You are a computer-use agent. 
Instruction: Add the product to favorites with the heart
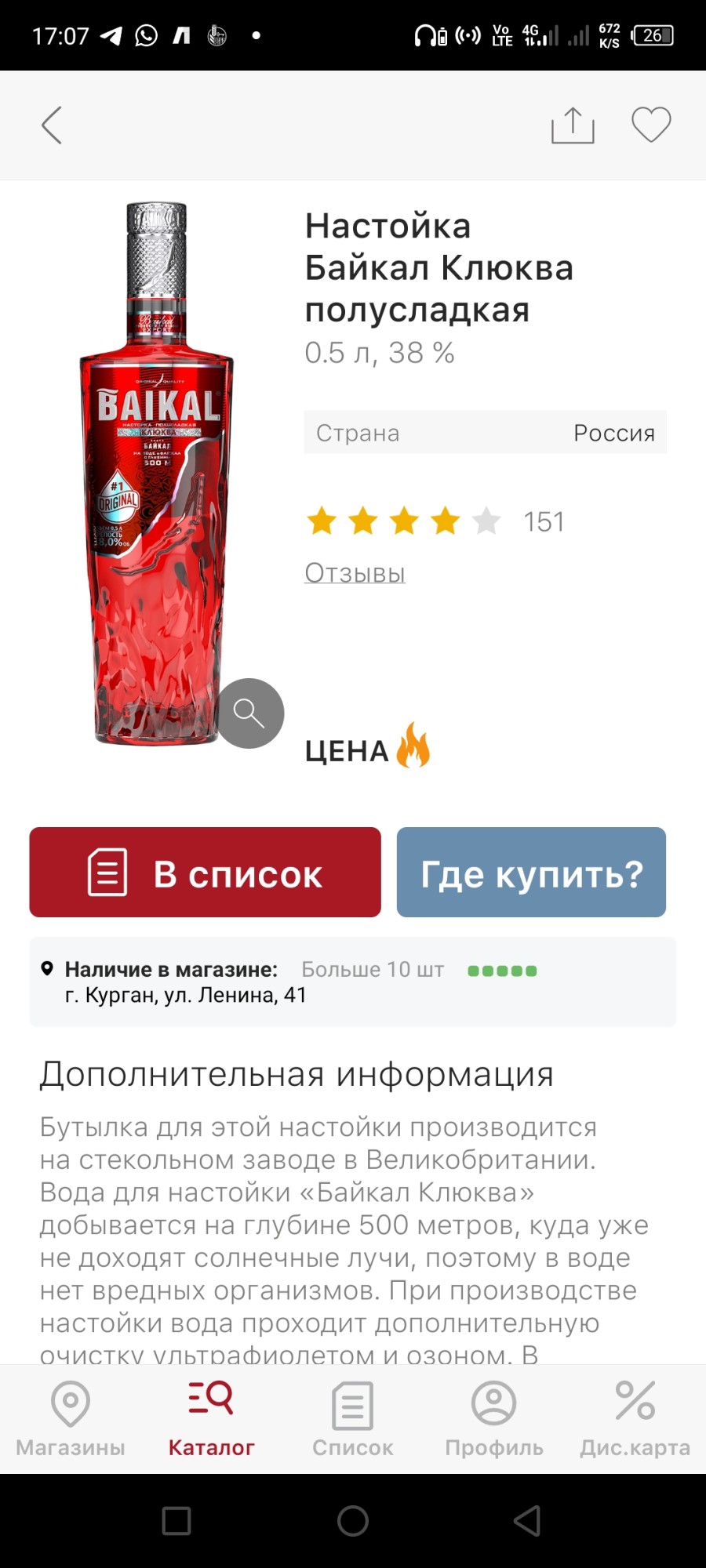[651, 125]
